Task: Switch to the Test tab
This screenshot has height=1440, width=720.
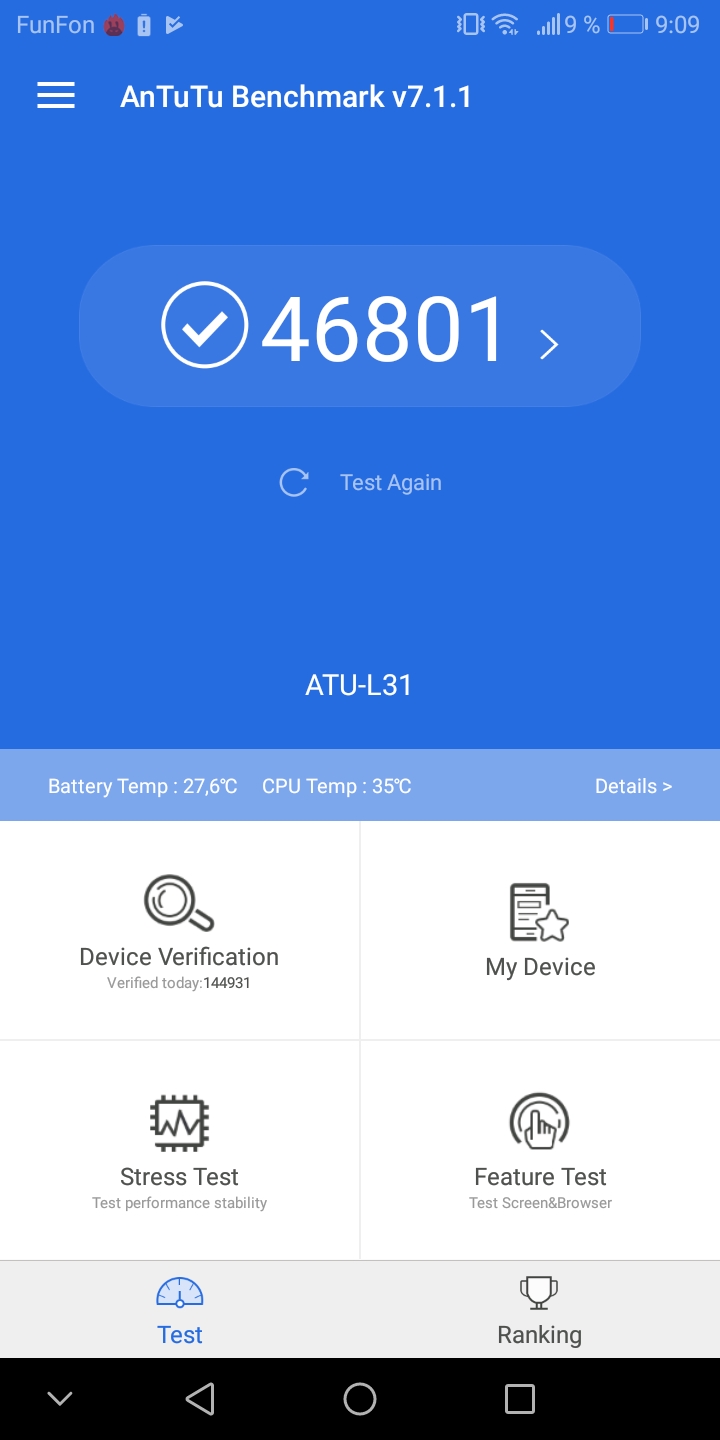Action: point(180,1310)
